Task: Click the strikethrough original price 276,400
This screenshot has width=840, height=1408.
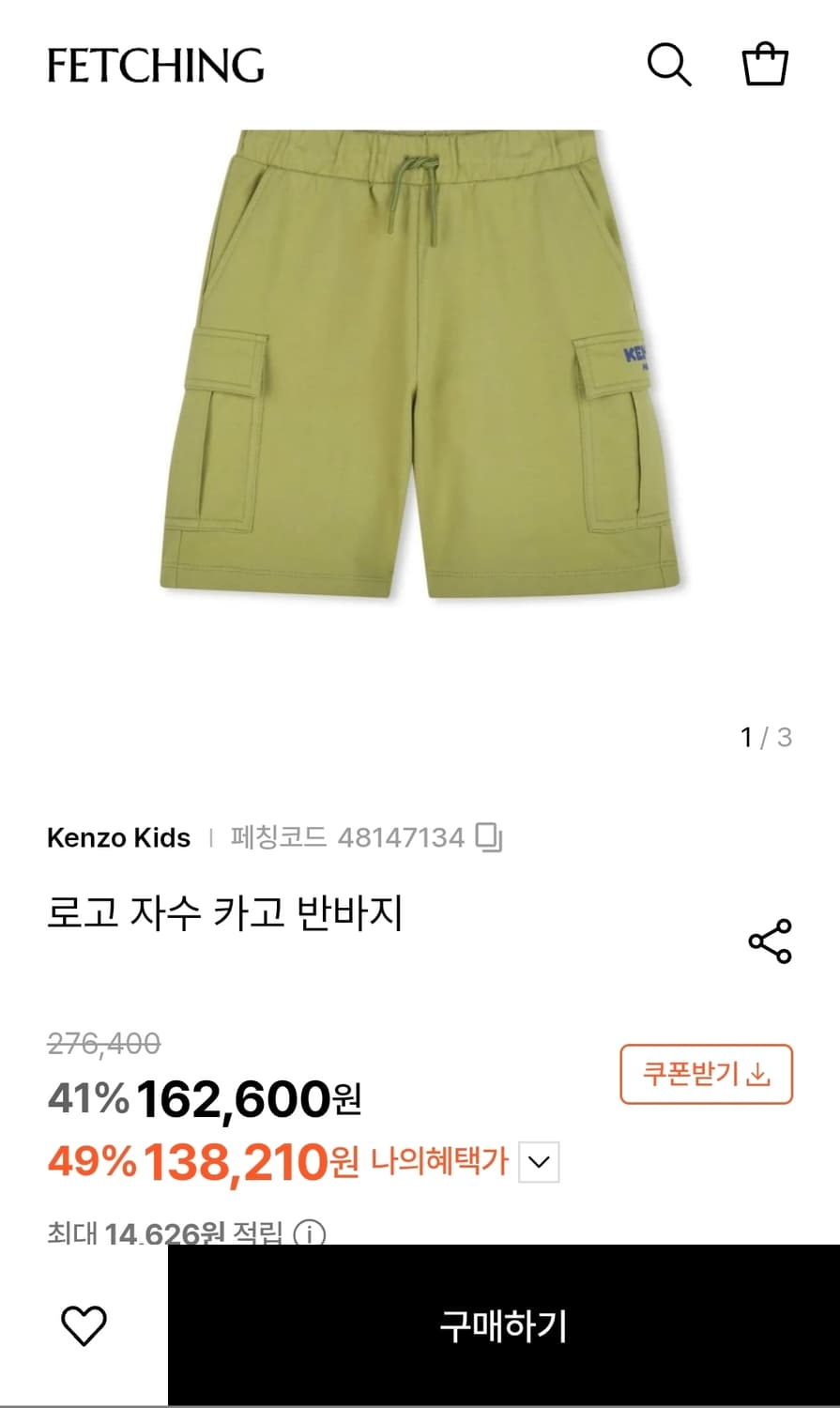Action: (x=103, y=1043)
